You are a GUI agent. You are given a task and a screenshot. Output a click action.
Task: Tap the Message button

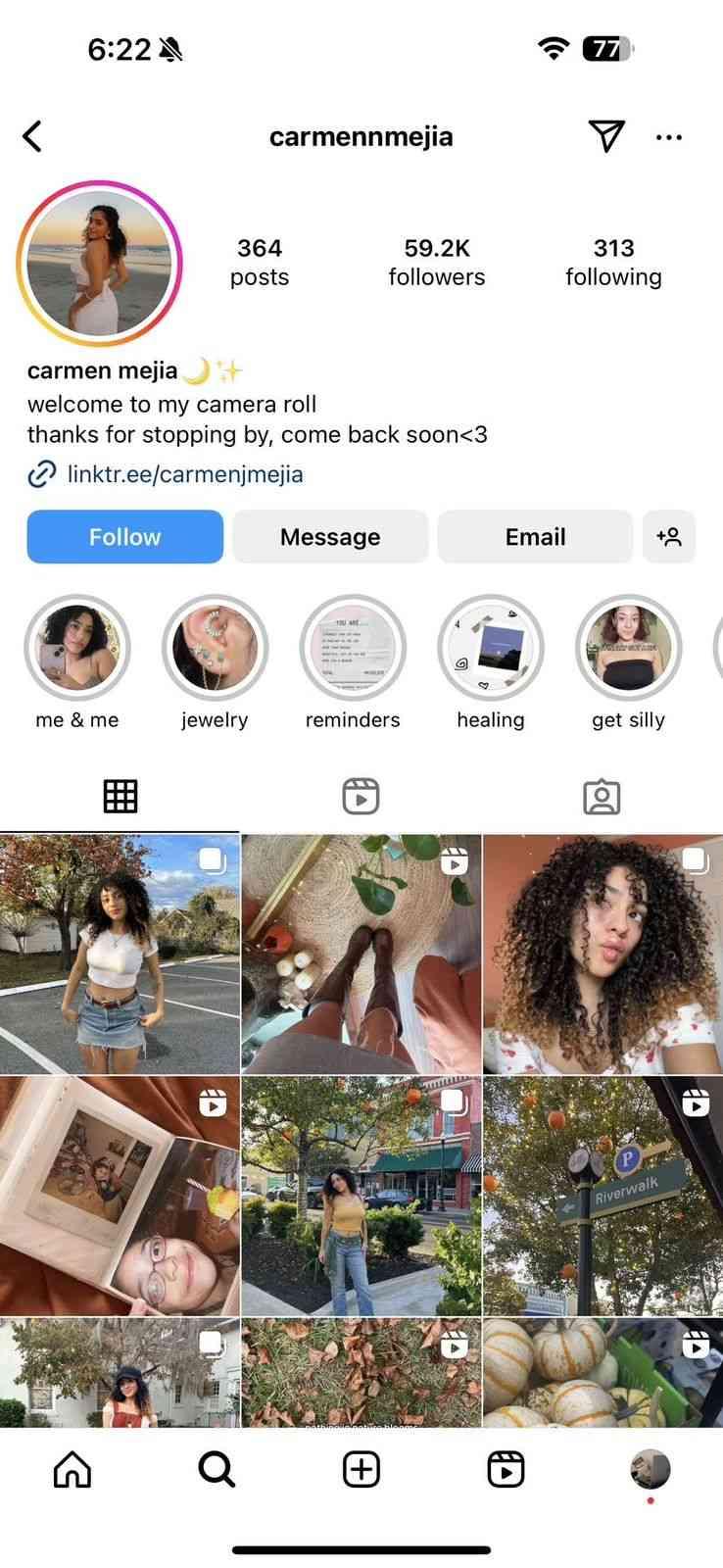coord(330,537)
